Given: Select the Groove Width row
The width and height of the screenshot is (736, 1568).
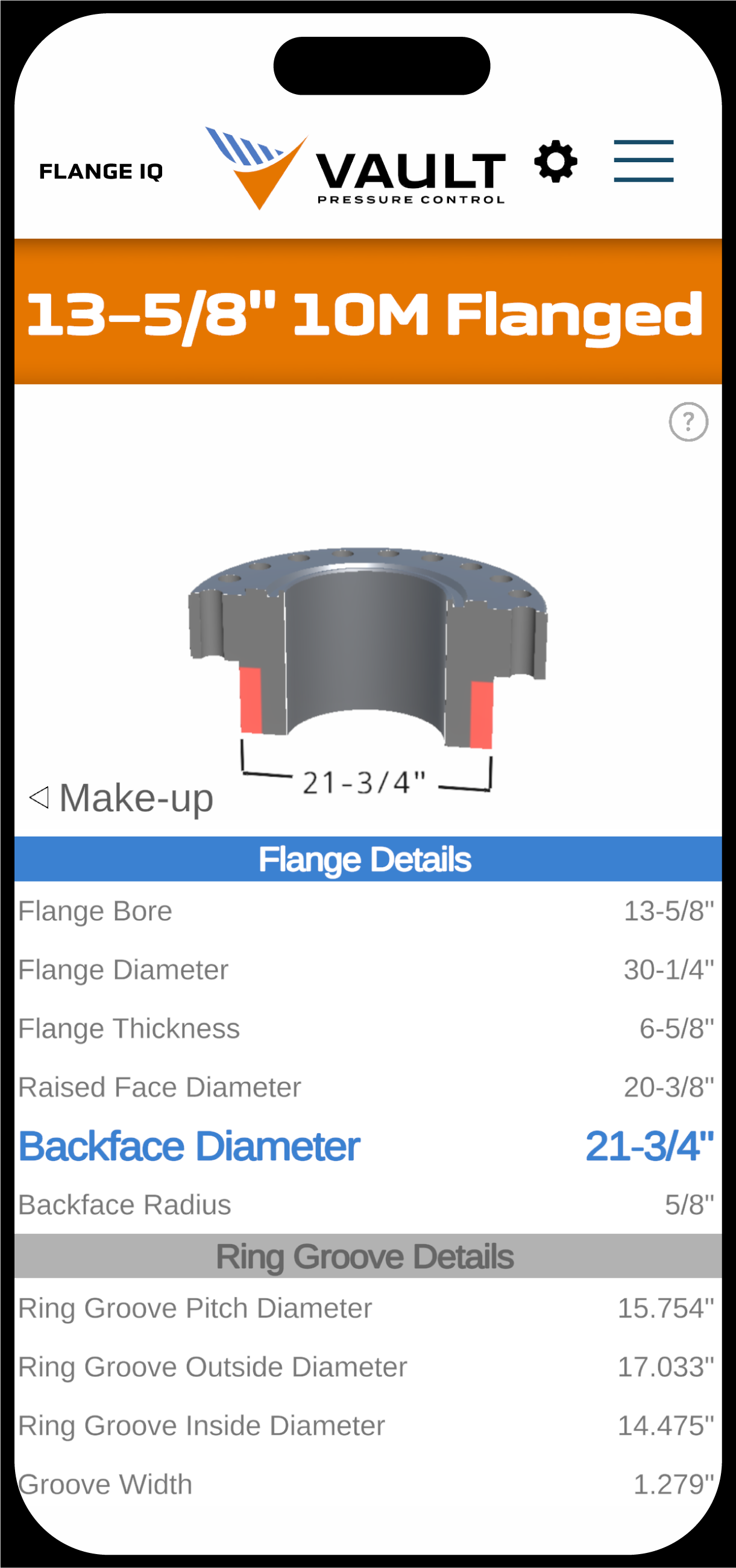Looking at the screenshot, I should point(368,1484).
